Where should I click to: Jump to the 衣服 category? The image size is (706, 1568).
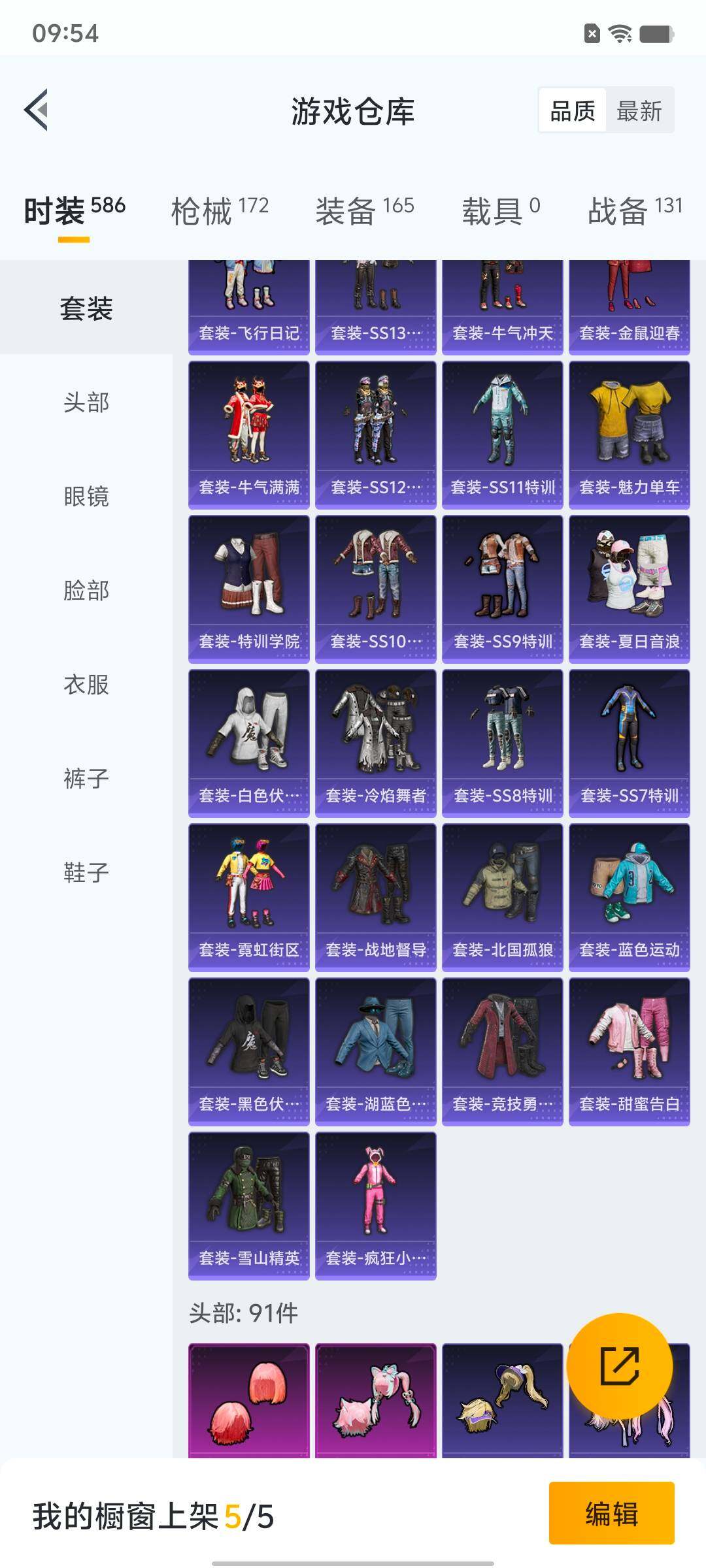pyautogui.click(x=86, y=685)
